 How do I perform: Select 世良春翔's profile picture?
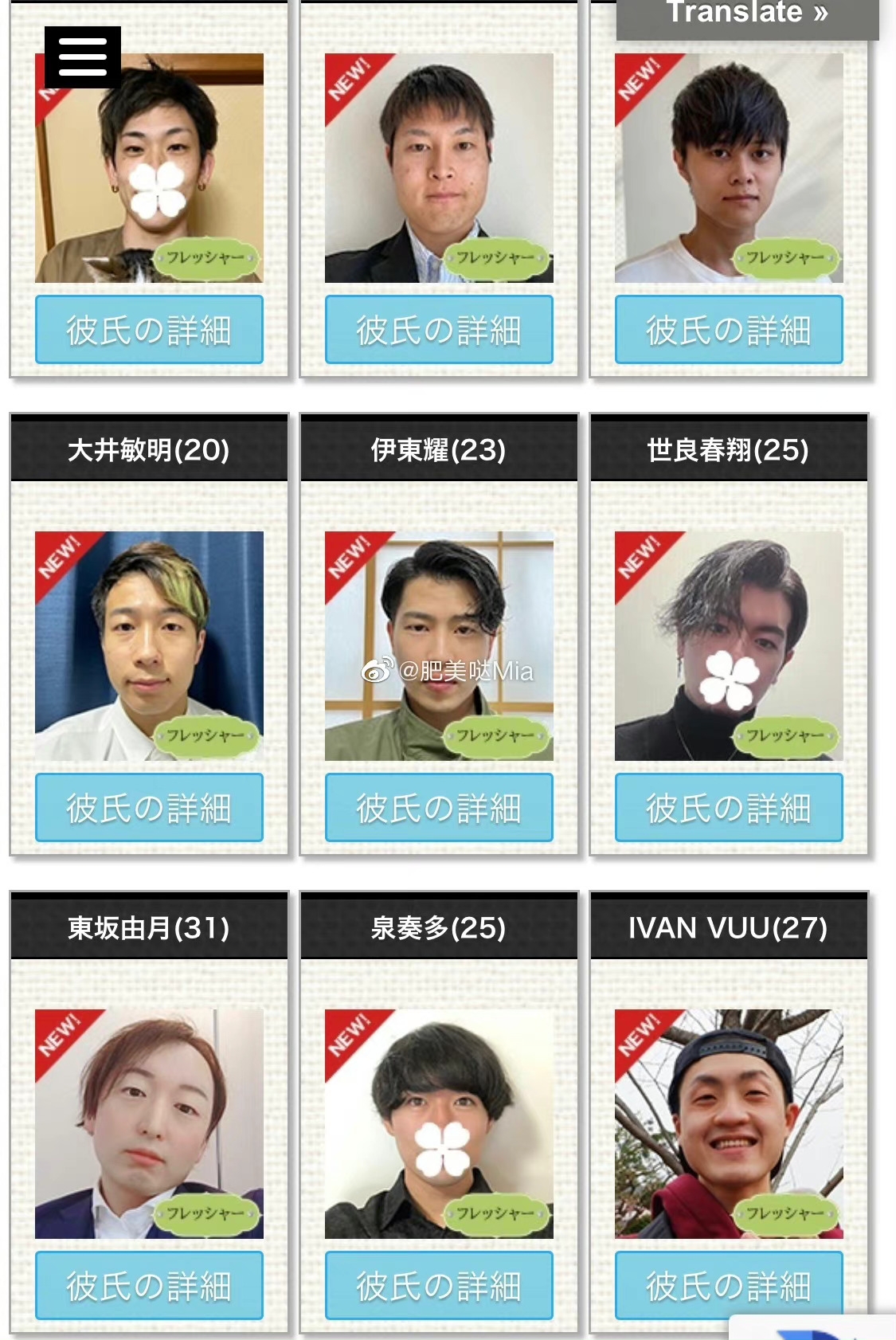coord(729,645)
